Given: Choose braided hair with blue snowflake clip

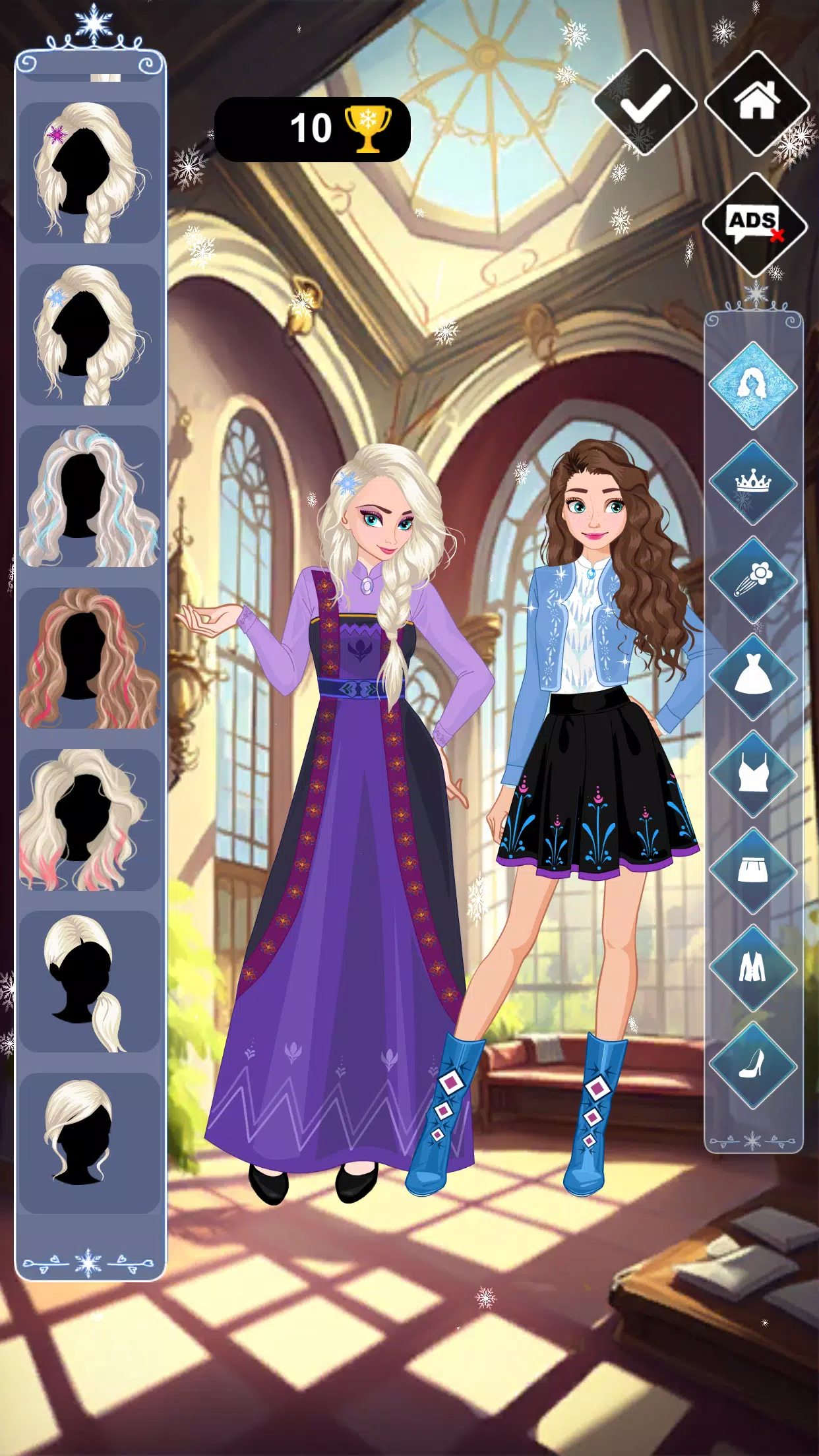Looking at the screenshot, I should (90, 335).
